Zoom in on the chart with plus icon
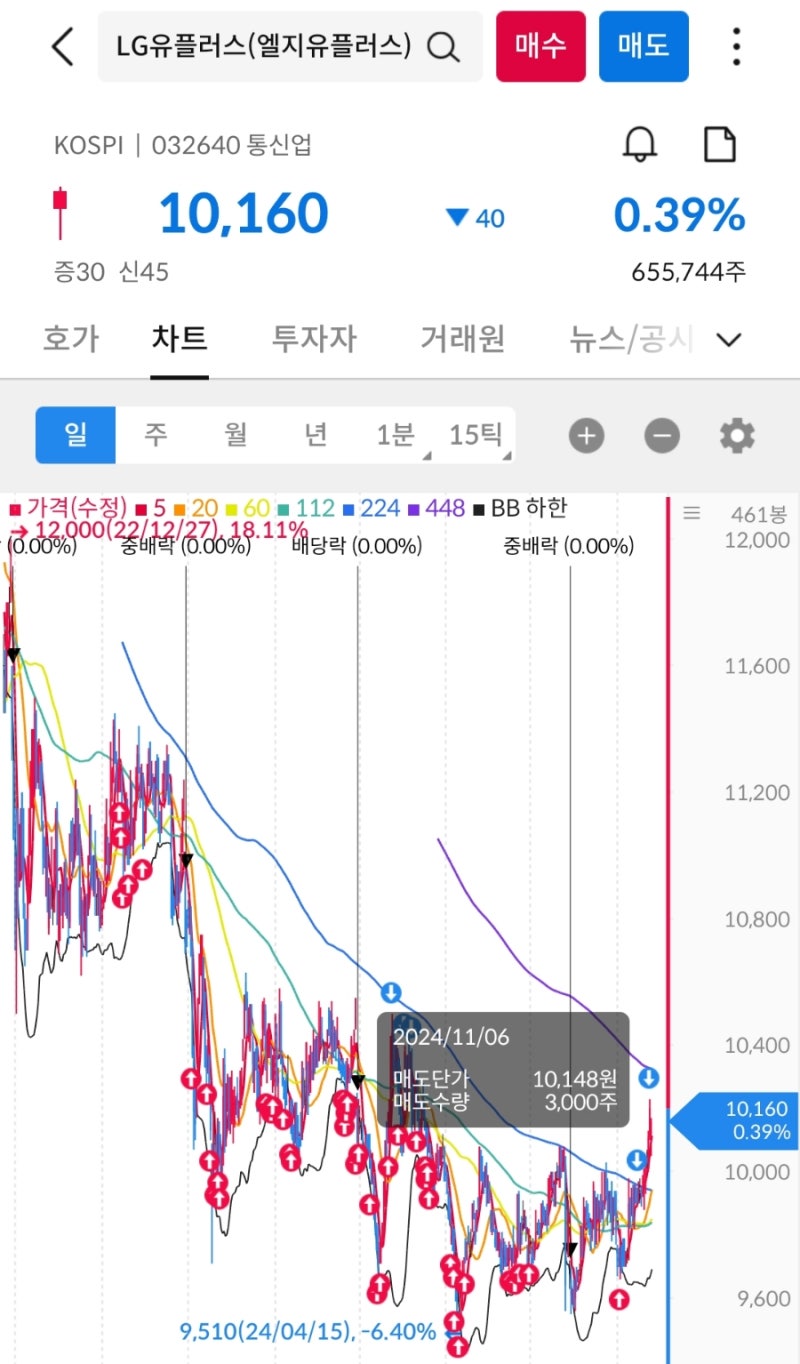 coord(586,435)
